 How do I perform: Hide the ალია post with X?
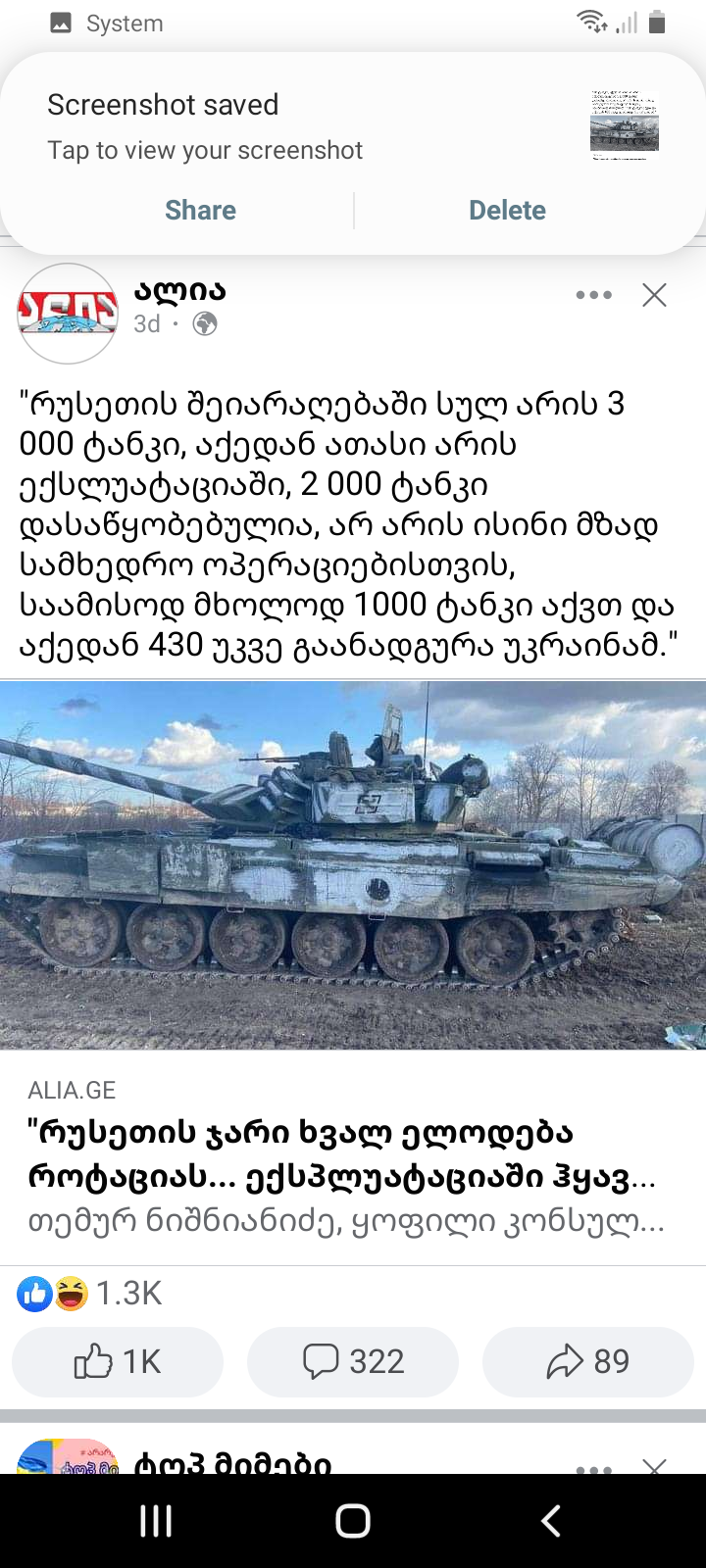(x=654, y=295)
